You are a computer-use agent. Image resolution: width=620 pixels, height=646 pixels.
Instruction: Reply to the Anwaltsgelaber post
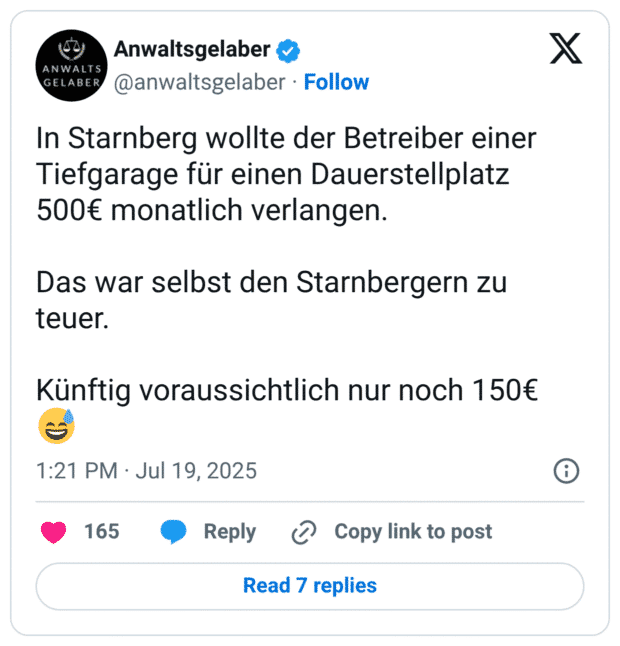[208, 532]
